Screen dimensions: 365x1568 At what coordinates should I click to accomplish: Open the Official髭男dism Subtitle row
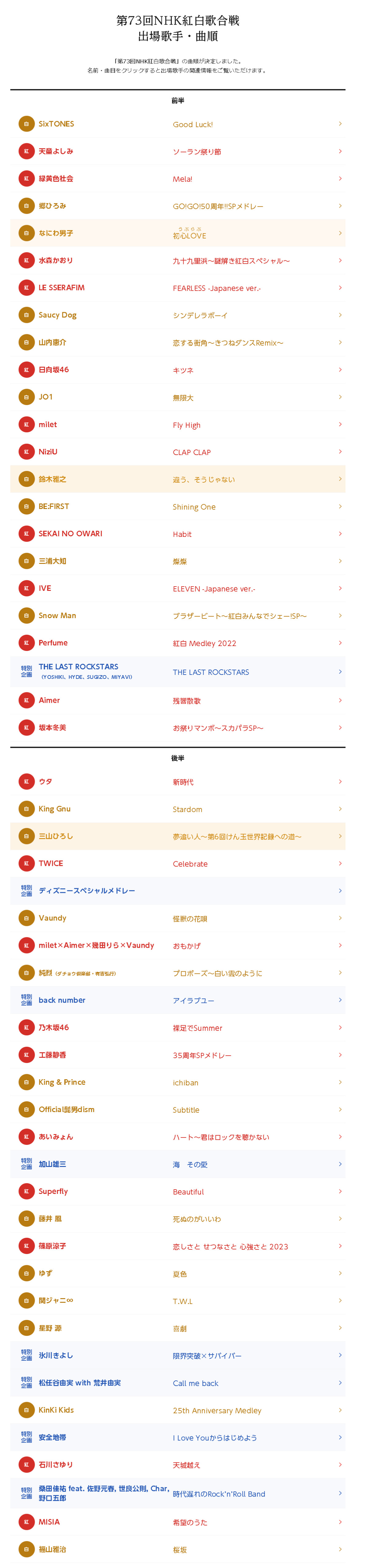(177, 1109)
